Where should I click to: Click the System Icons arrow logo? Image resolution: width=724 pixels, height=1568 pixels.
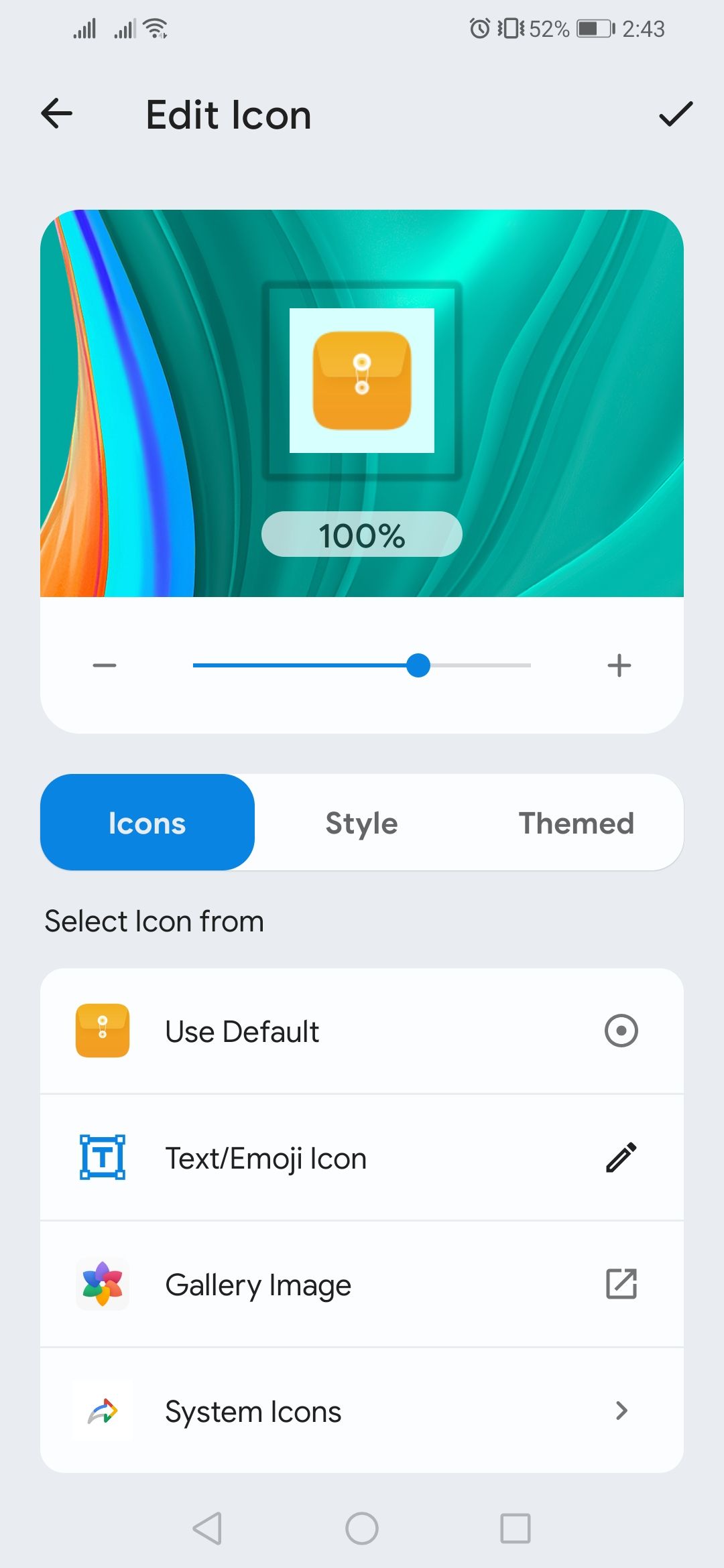(102, 1411)
